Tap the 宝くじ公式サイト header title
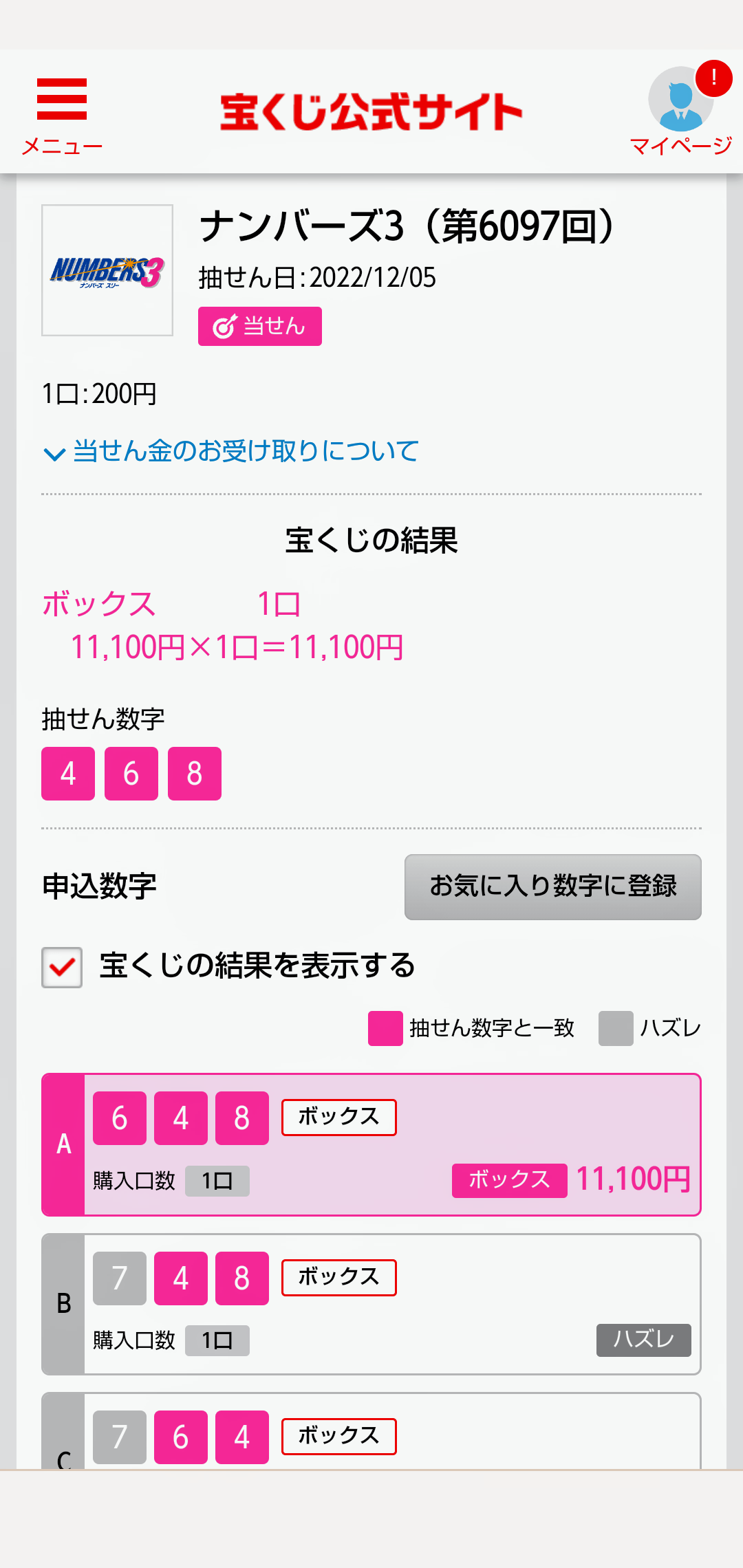The width and height of the screenshot is (743, 1568). pos(371,112)
